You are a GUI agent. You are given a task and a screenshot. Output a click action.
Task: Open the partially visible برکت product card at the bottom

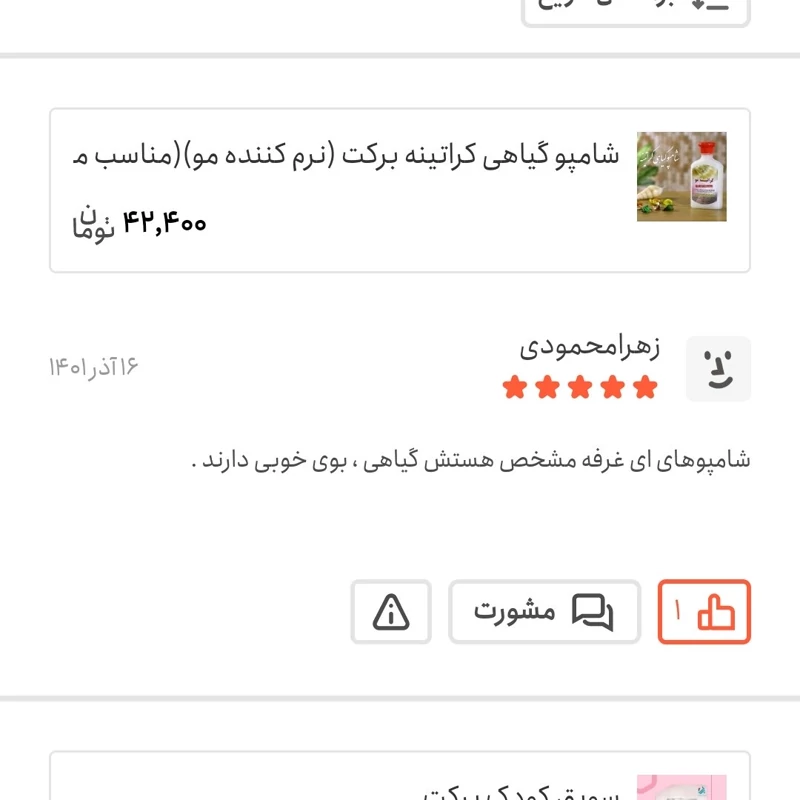[400, 780]
